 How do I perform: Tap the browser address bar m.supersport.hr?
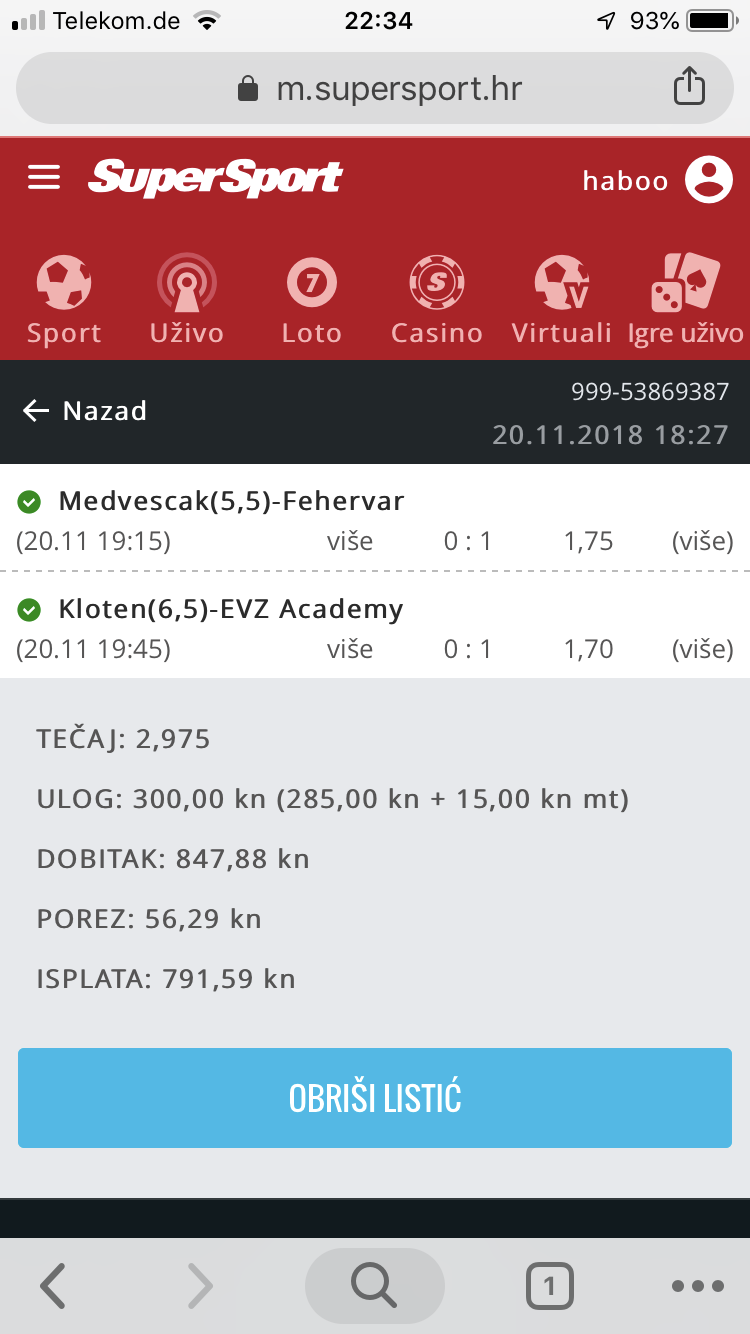click(375, 89)
